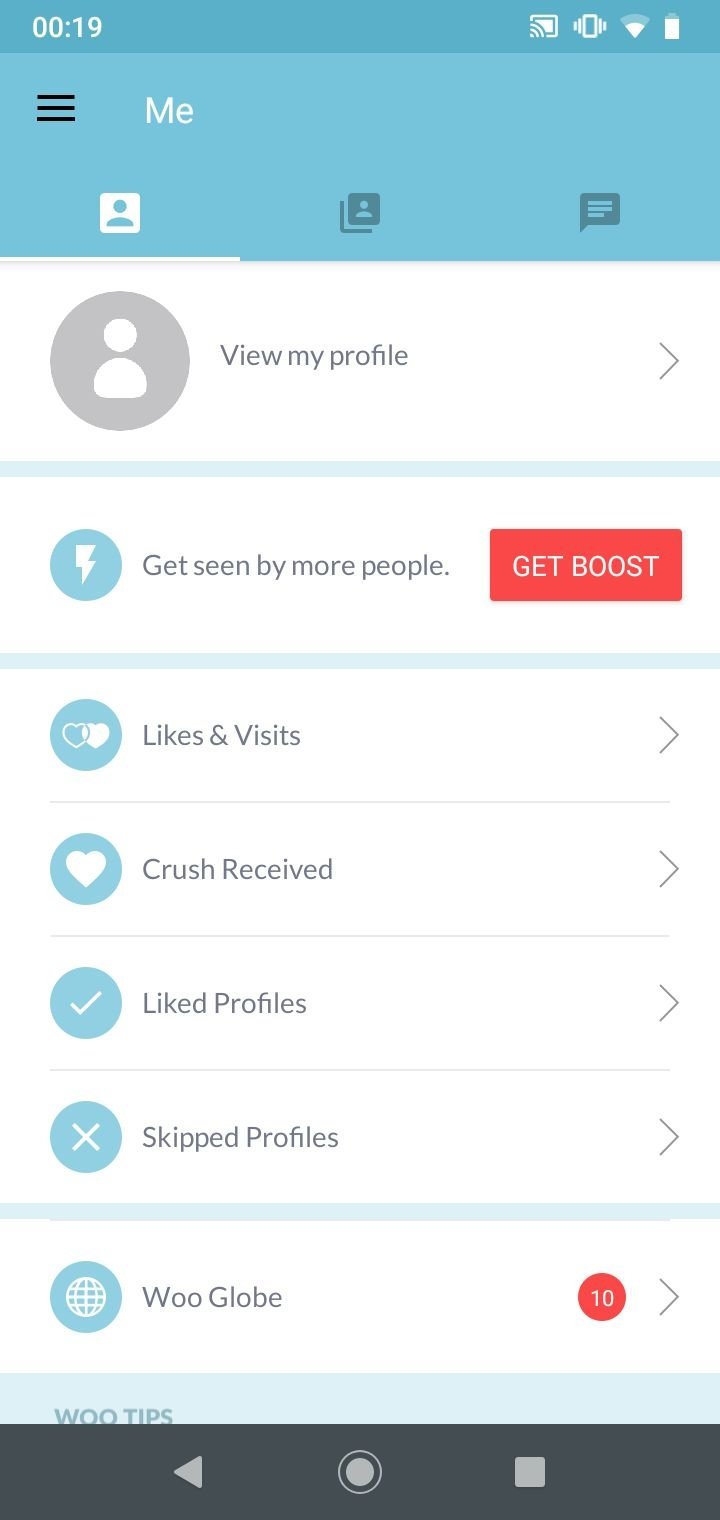Image resolution: width=720 pixels, height=1520 pixels.
Task: Open Likes & Visits
Action: point(360,736)
